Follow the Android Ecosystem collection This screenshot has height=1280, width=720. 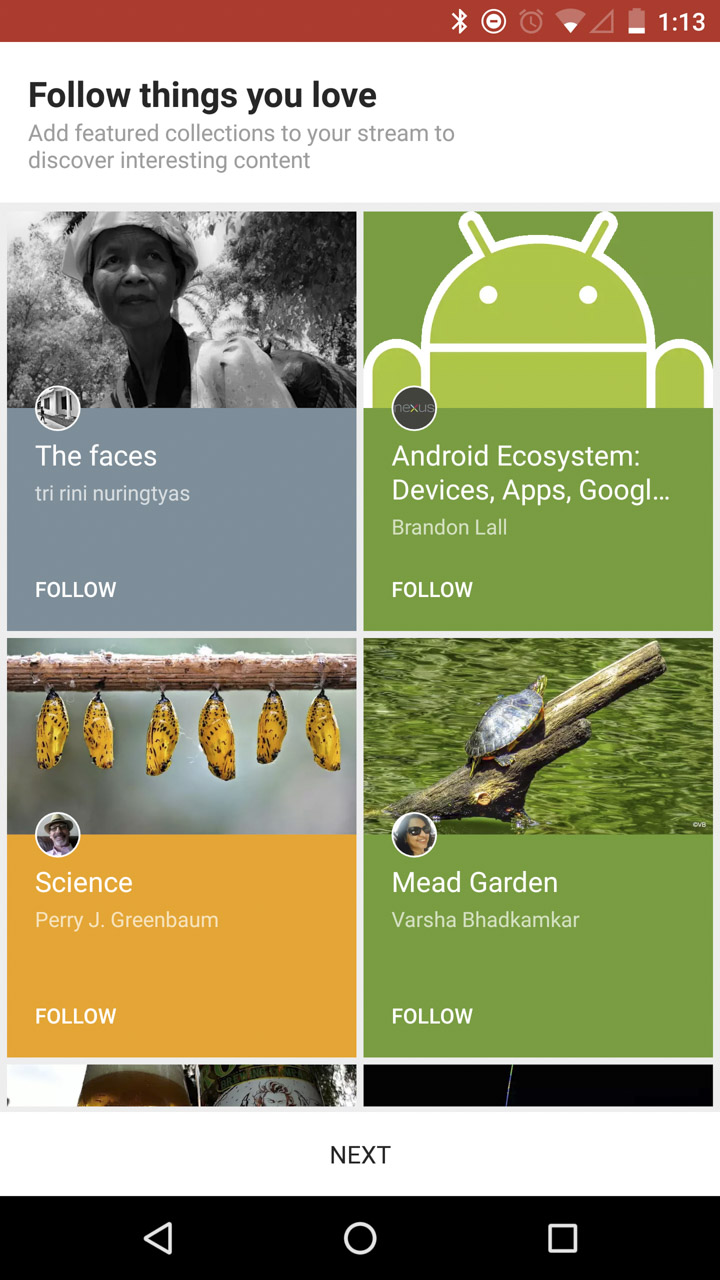pyautogui.click(x=432, y=590)
